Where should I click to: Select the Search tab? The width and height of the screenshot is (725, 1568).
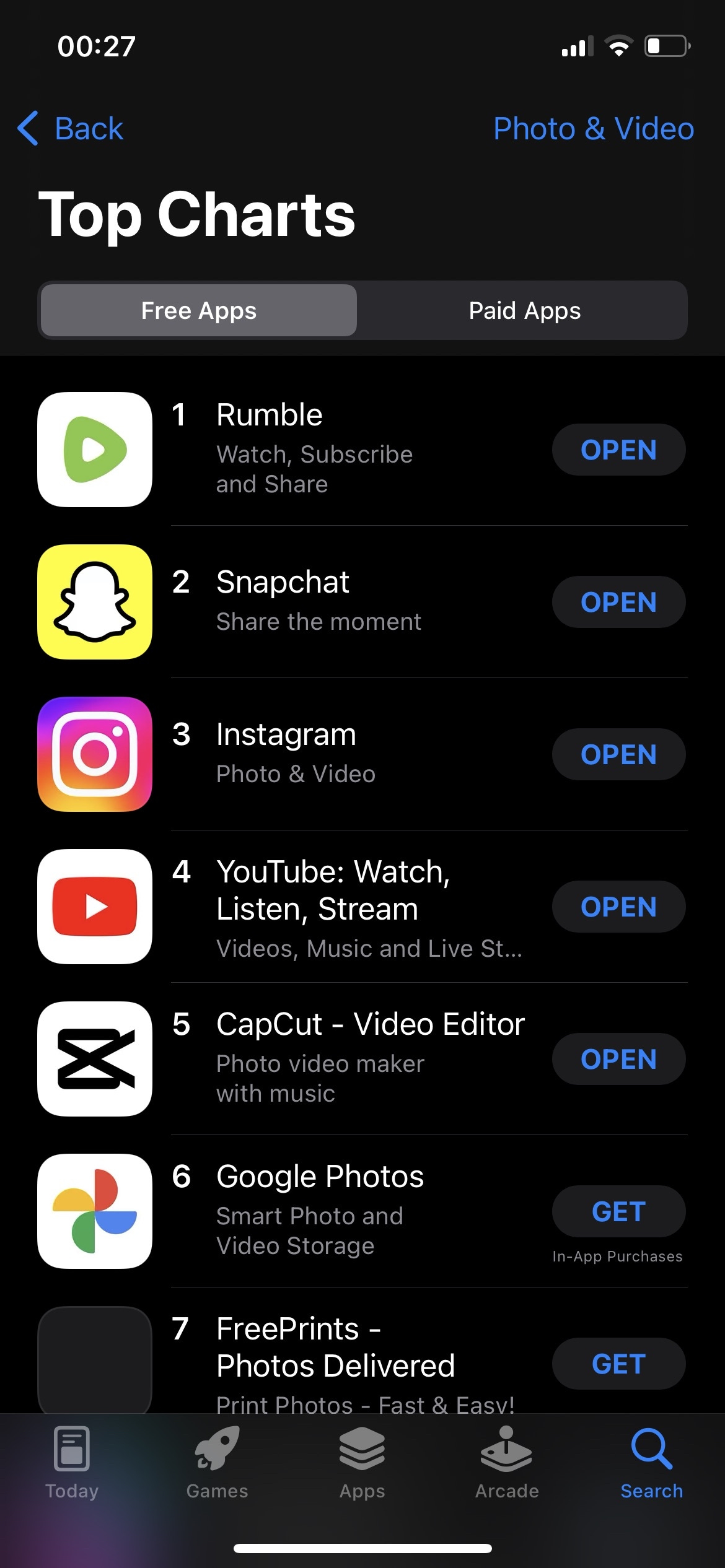pos(651,1463)
